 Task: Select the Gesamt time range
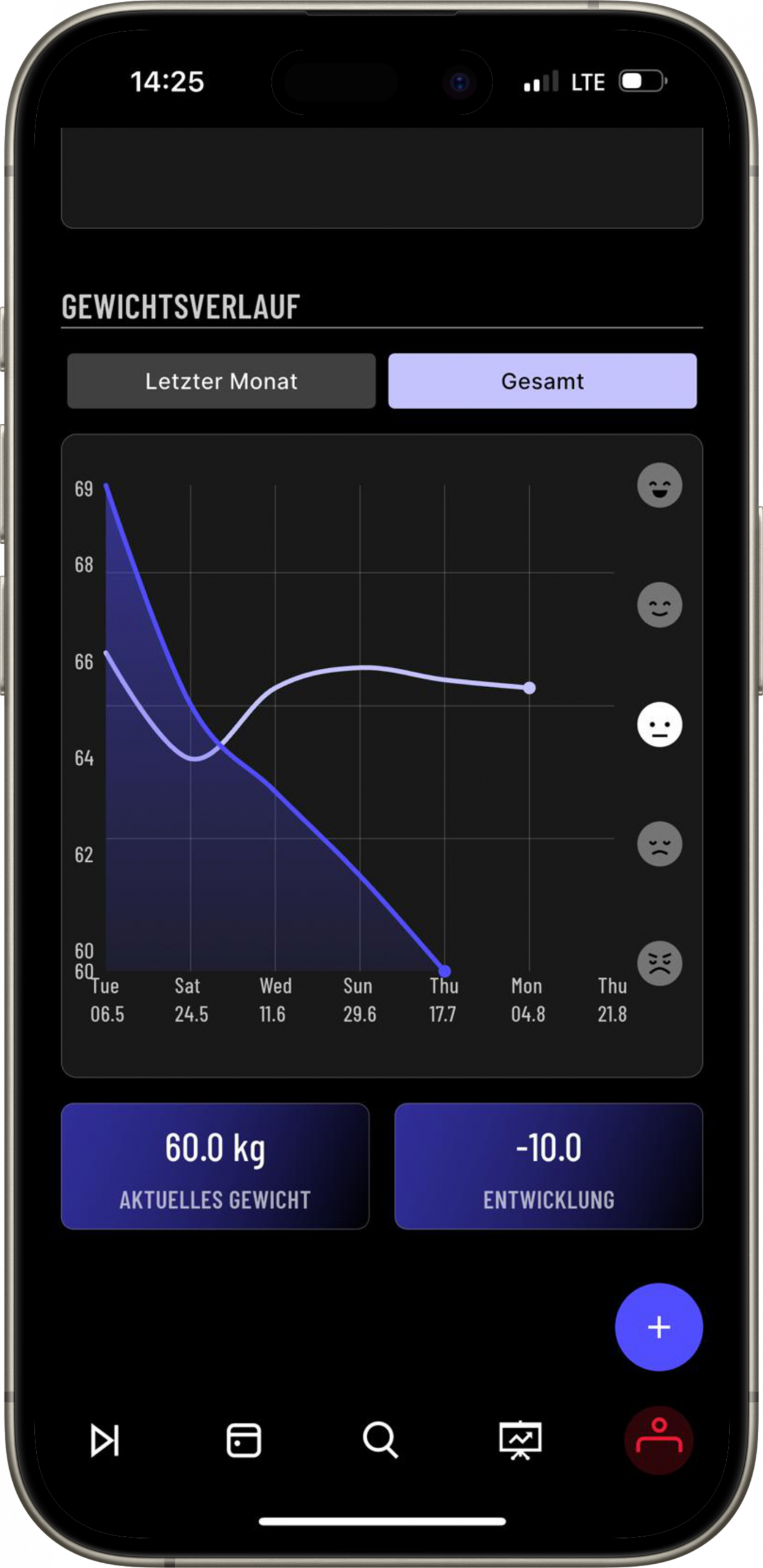click(x=542, y=381)
